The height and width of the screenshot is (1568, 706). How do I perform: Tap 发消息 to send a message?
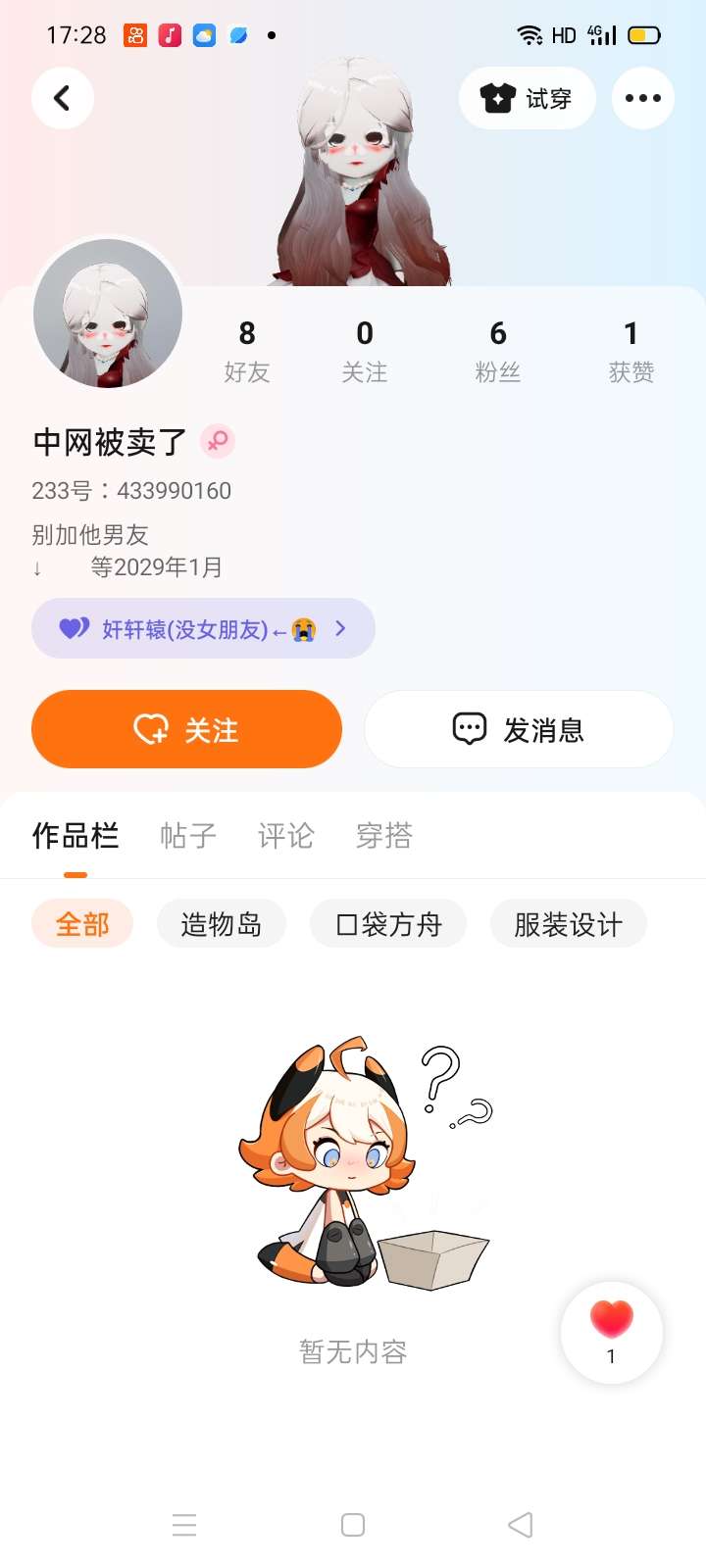(x=519, y=729)
